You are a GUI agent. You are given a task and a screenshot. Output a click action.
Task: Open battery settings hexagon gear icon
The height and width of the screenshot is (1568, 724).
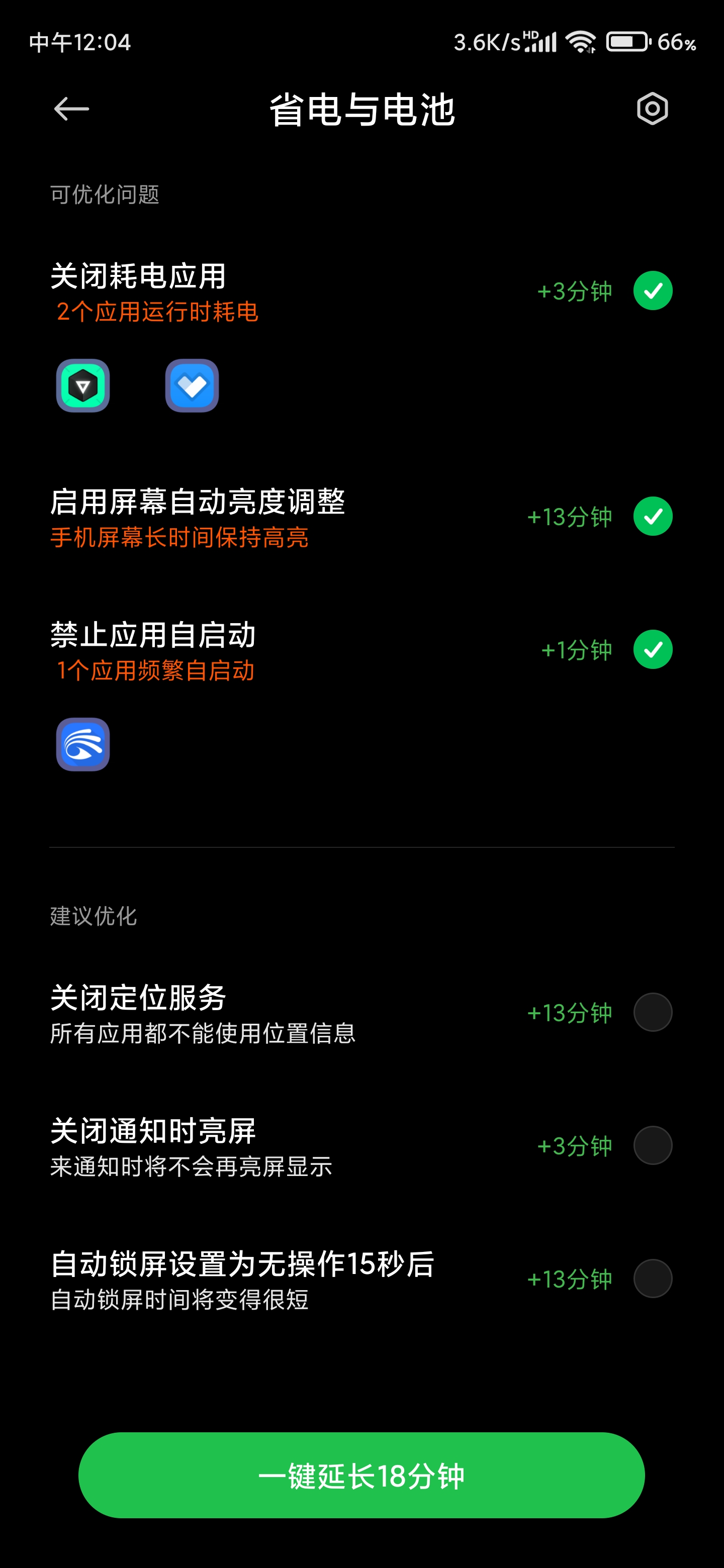[x=652, y=110]
